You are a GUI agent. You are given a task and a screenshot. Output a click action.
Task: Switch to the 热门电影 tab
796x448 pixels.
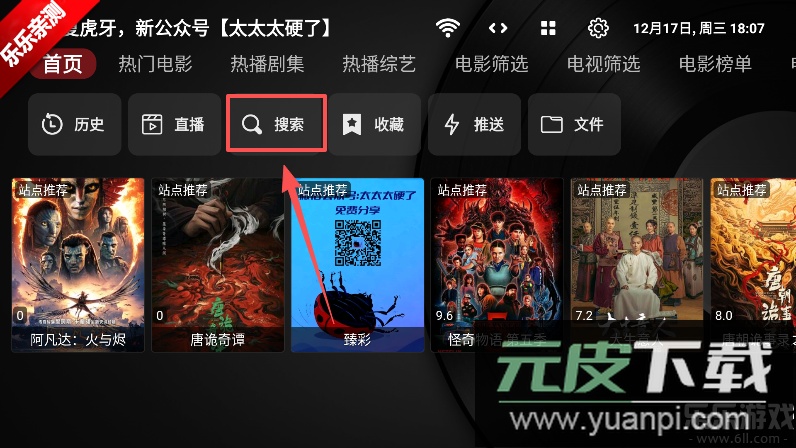click(x=155, y=64)
